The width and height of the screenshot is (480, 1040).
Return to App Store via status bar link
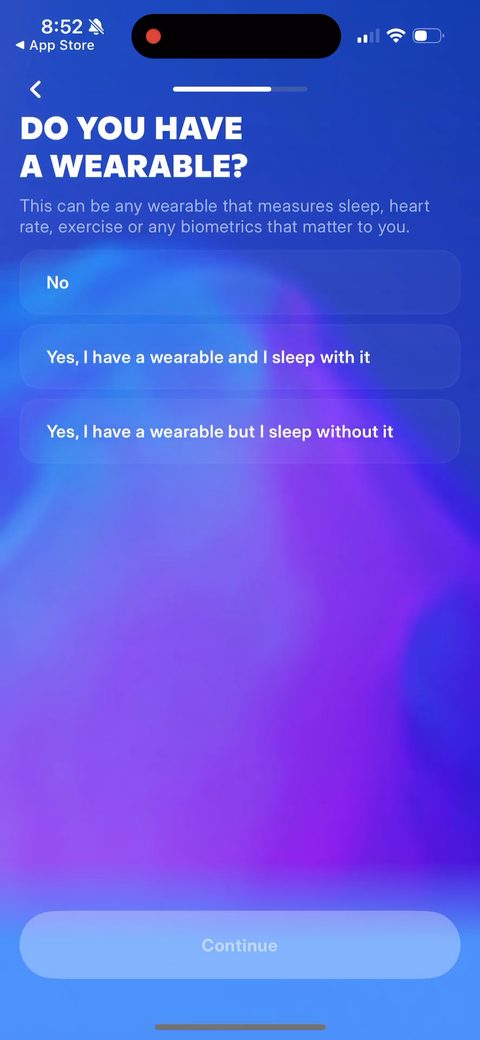click(55, 46)
